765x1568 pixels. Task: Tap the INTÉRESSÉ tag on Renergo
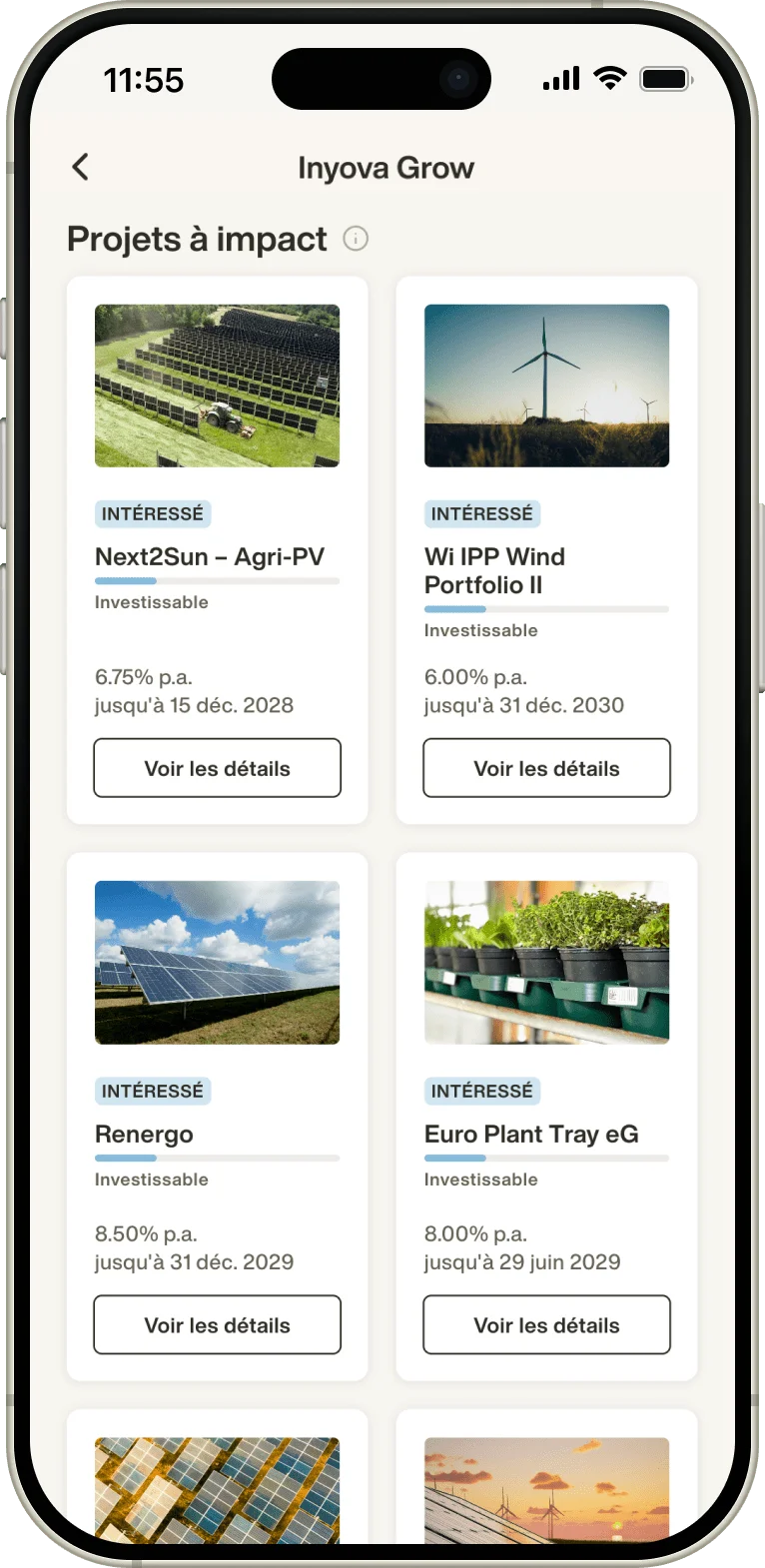153,1091
